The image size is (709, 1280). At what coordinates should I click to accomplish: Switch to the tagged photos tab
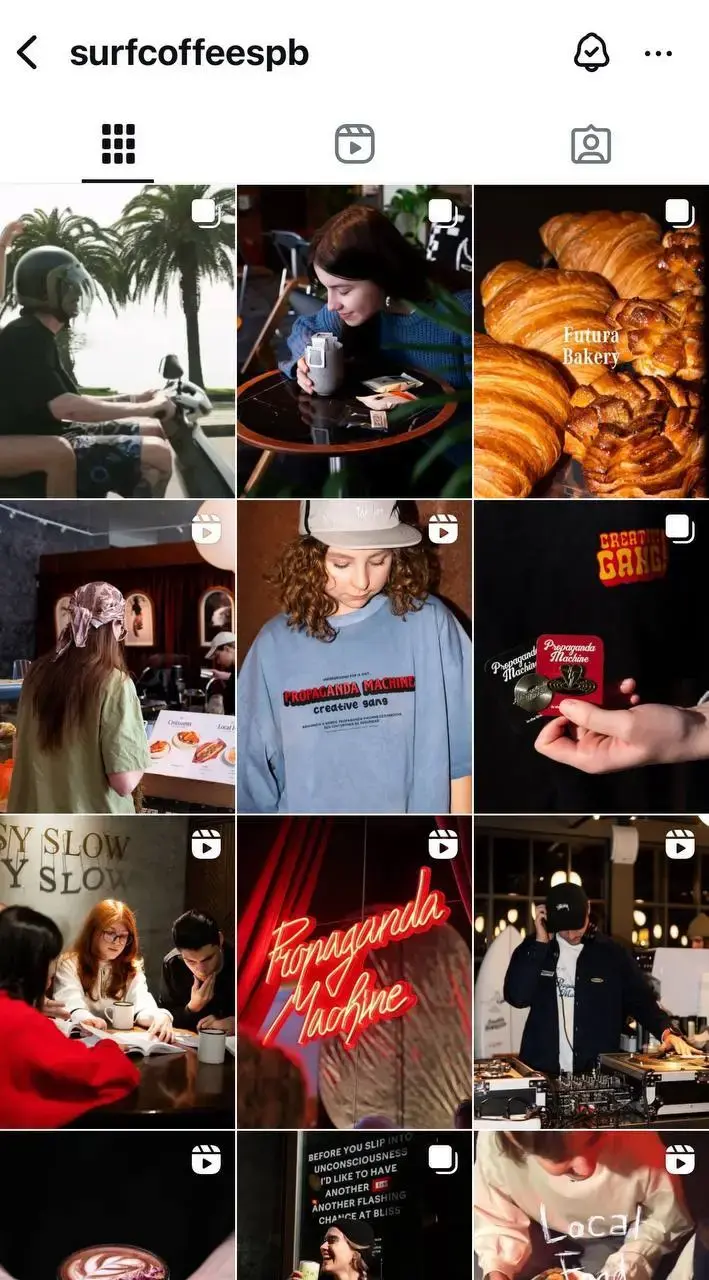(591, 145)
